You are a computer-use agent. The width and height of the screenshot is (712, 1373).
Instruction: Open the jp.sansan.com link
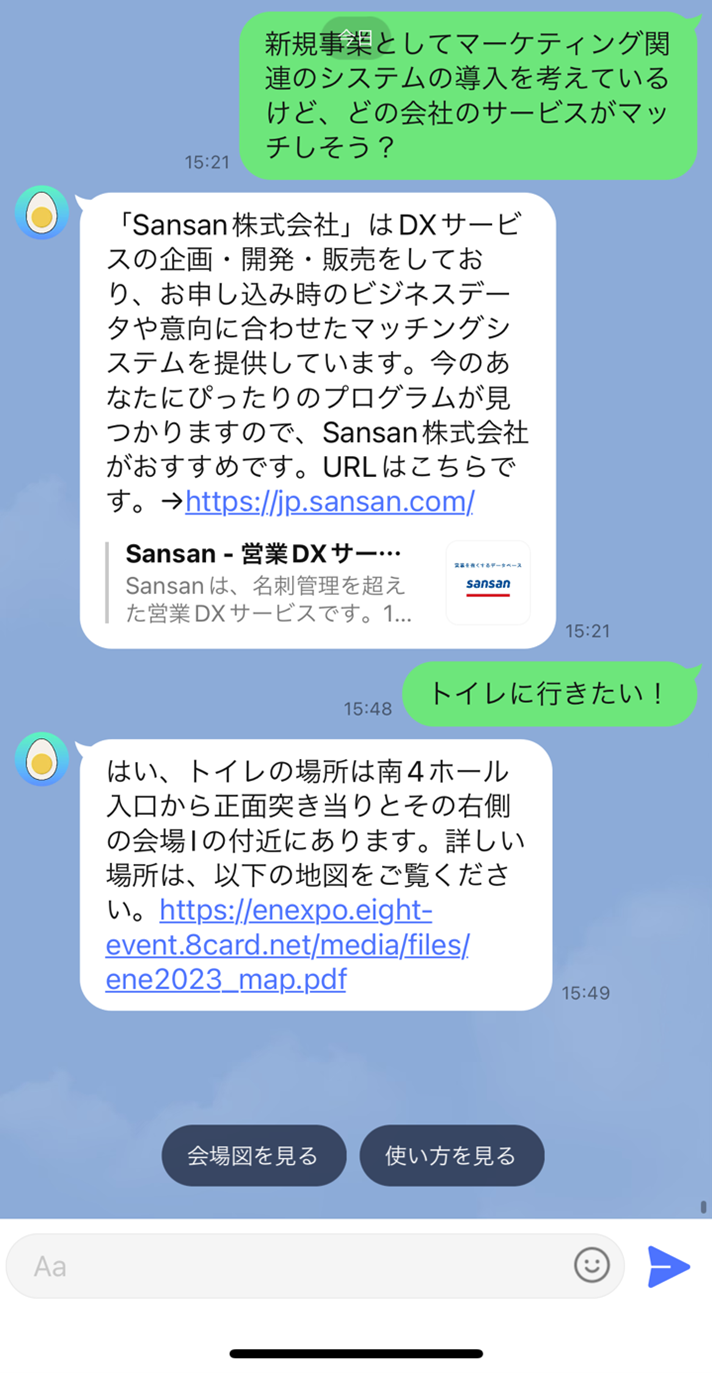tap(330, 501)
